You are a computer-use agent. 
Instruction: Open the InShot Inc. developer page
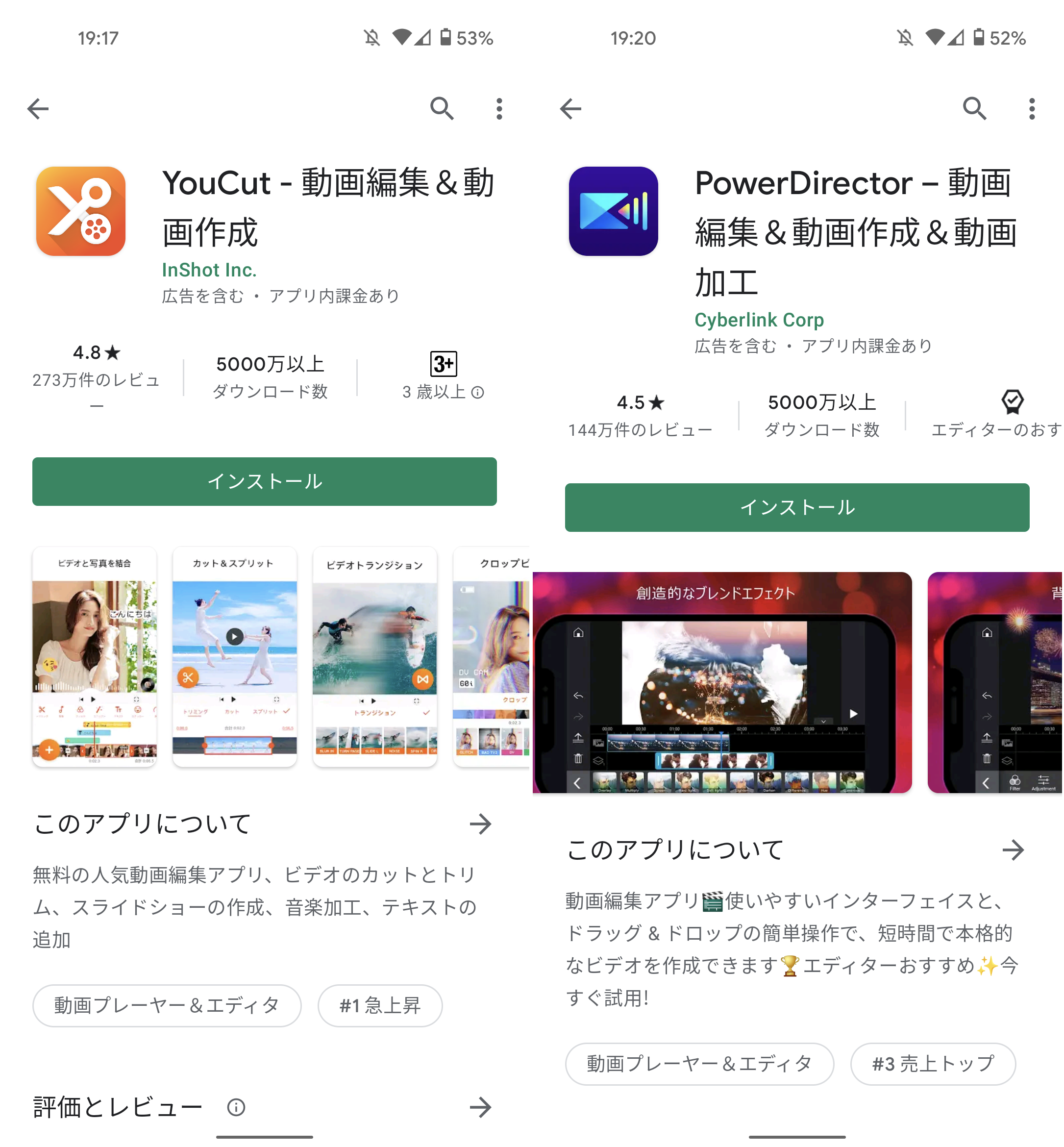209,270
